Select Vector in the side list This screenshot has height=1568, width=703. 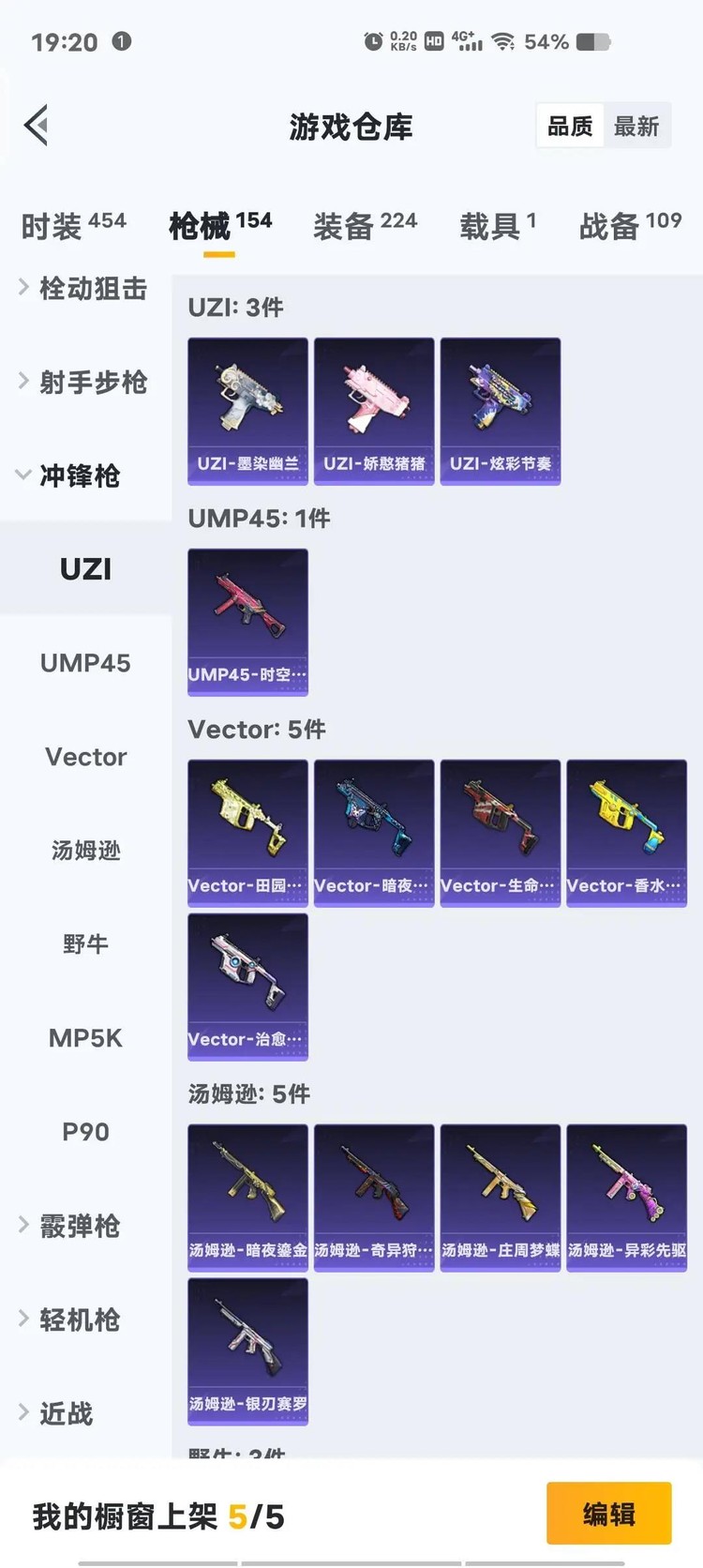[x=85, y=757]
